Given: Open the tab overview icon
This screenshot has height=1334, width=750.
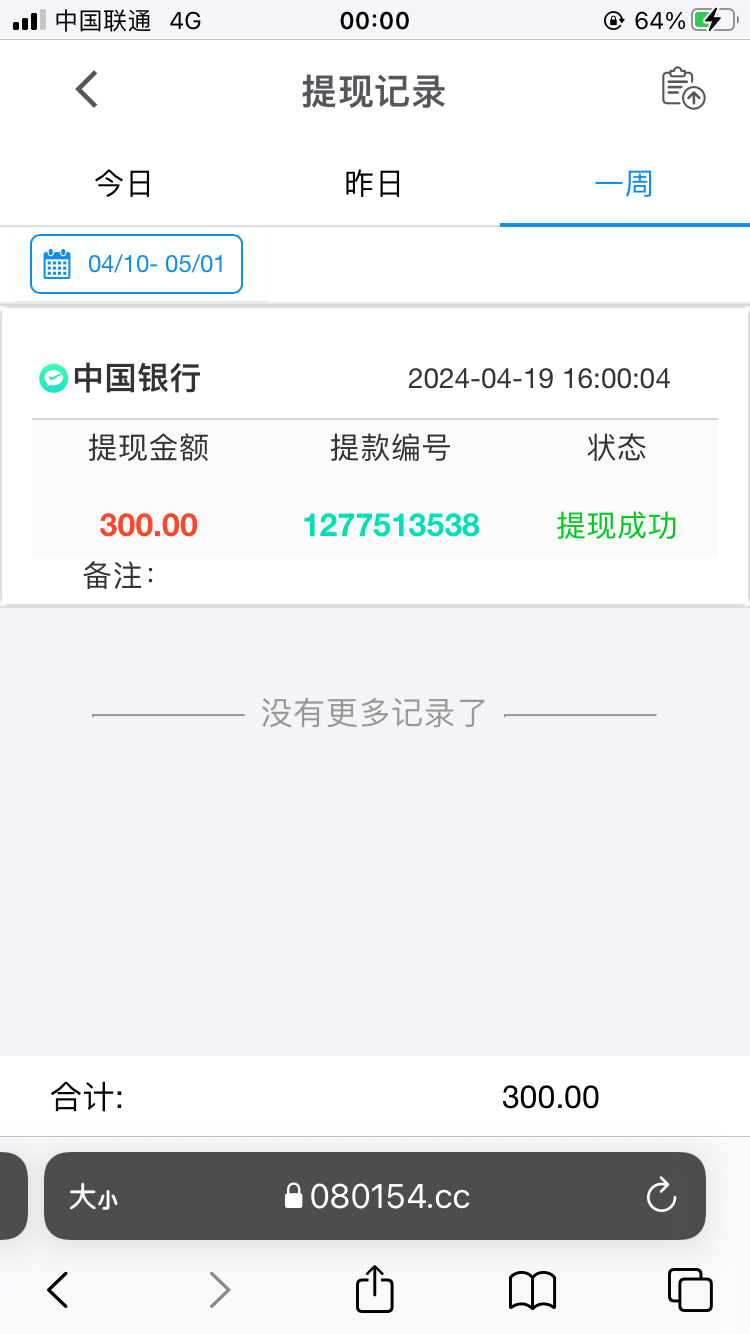Looking at the screenshot, I should pyautogui.click(x=687, y=1290).
